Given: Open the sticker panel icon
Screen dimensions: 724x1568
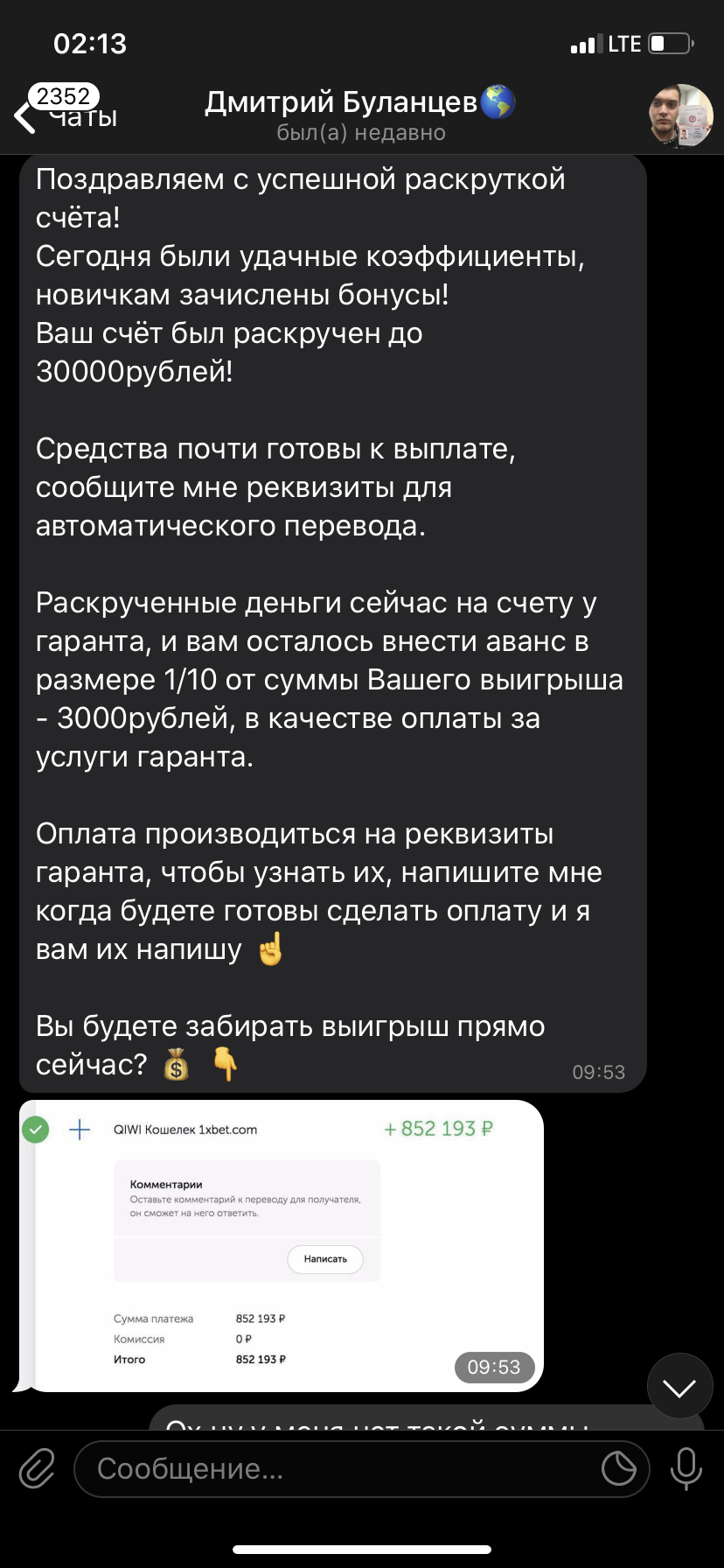Looking at the screenshot, I should point(619,1468).
